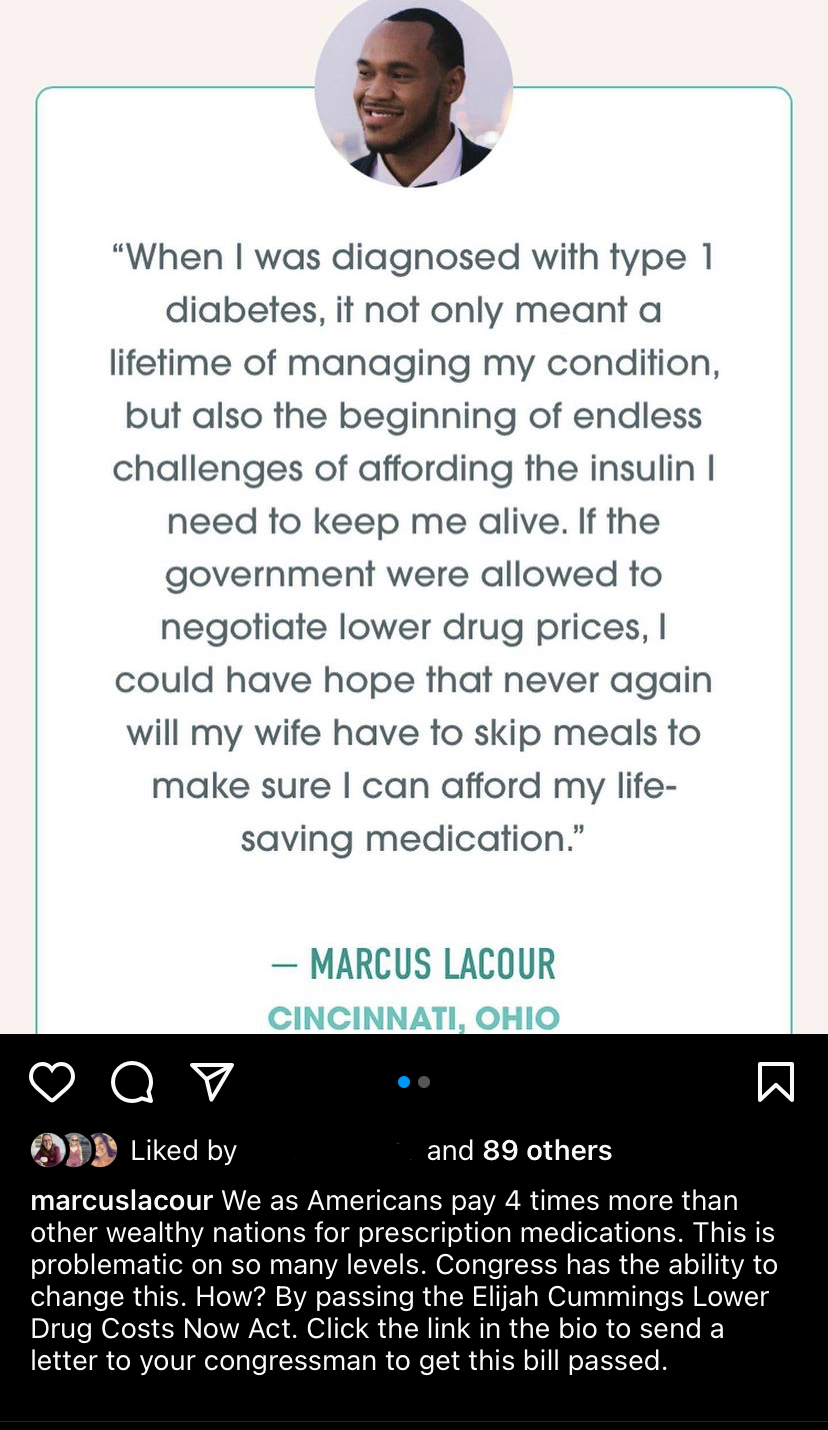Share this post via the paper plane
Screen dimensions: 828x1430
(212, 1082)
